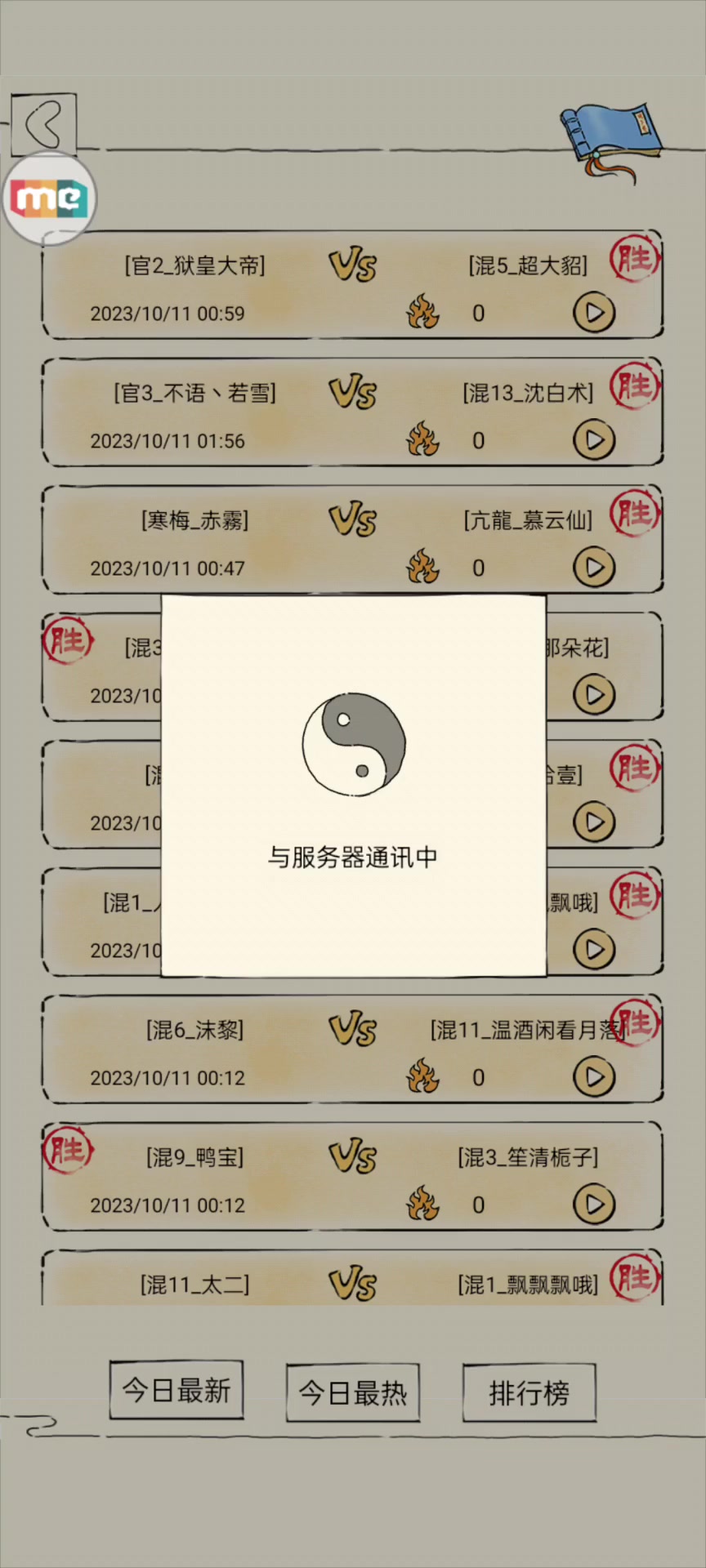Play the 官3_不语丶若雪 vs 混13_沈白术 replay
The image size is (706, 1568).
click(x=594, y=440)
